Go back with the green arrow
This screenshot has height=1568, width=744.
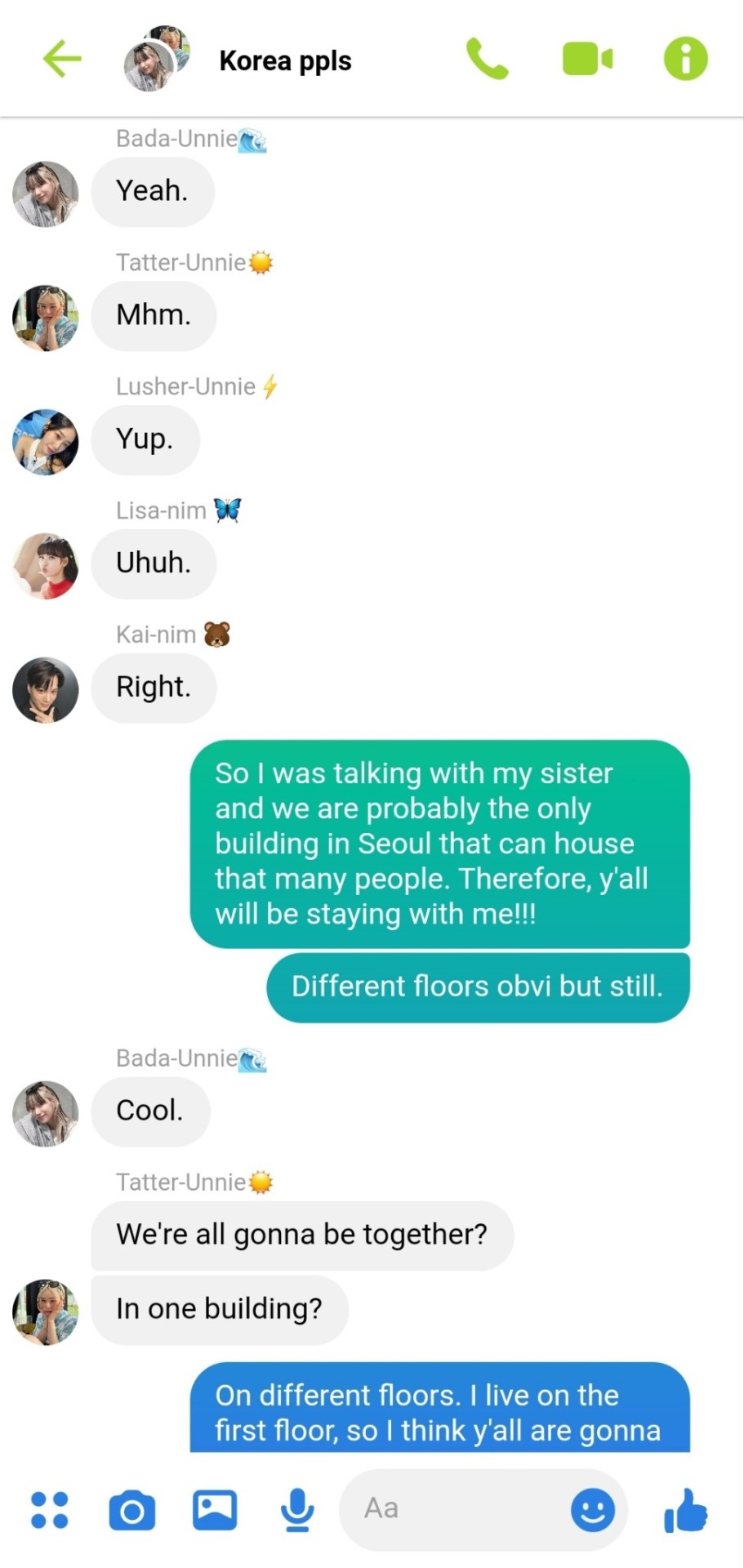(62, 59)
